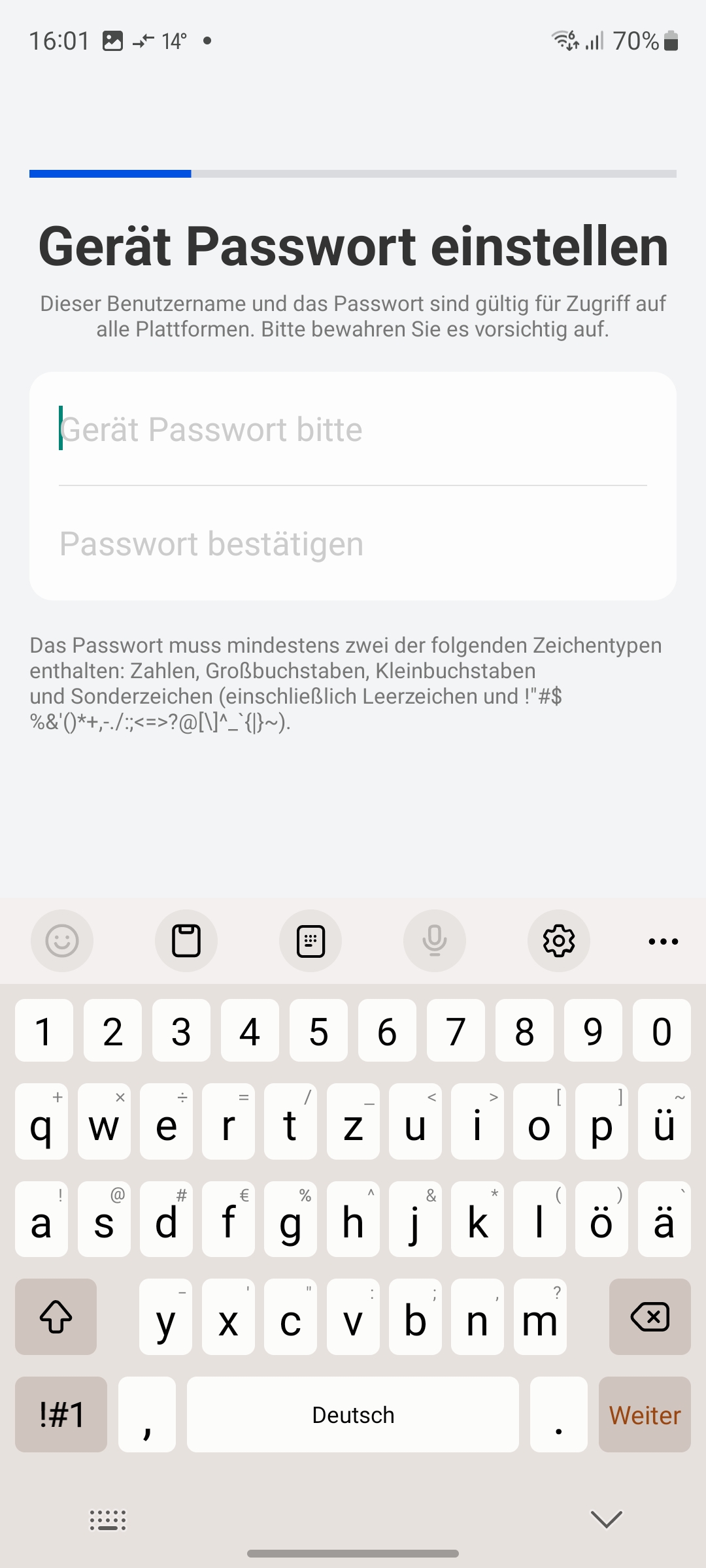The width and height of the screenshot is (706, 1568).
Task: Open the keyboard switcher at the bottom
Action: point(108,1520)
